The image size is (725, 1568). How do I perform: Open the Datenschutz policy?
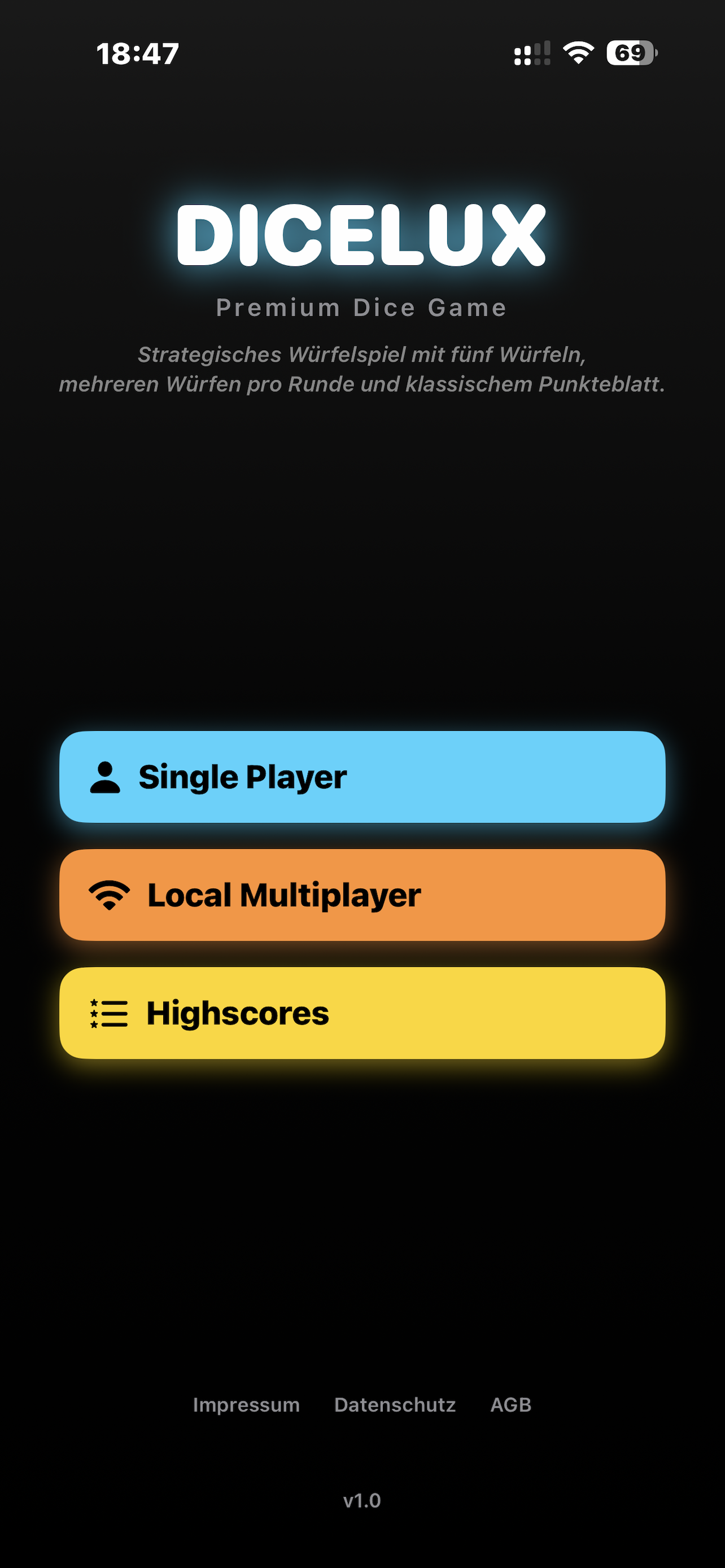point(395,1405)
